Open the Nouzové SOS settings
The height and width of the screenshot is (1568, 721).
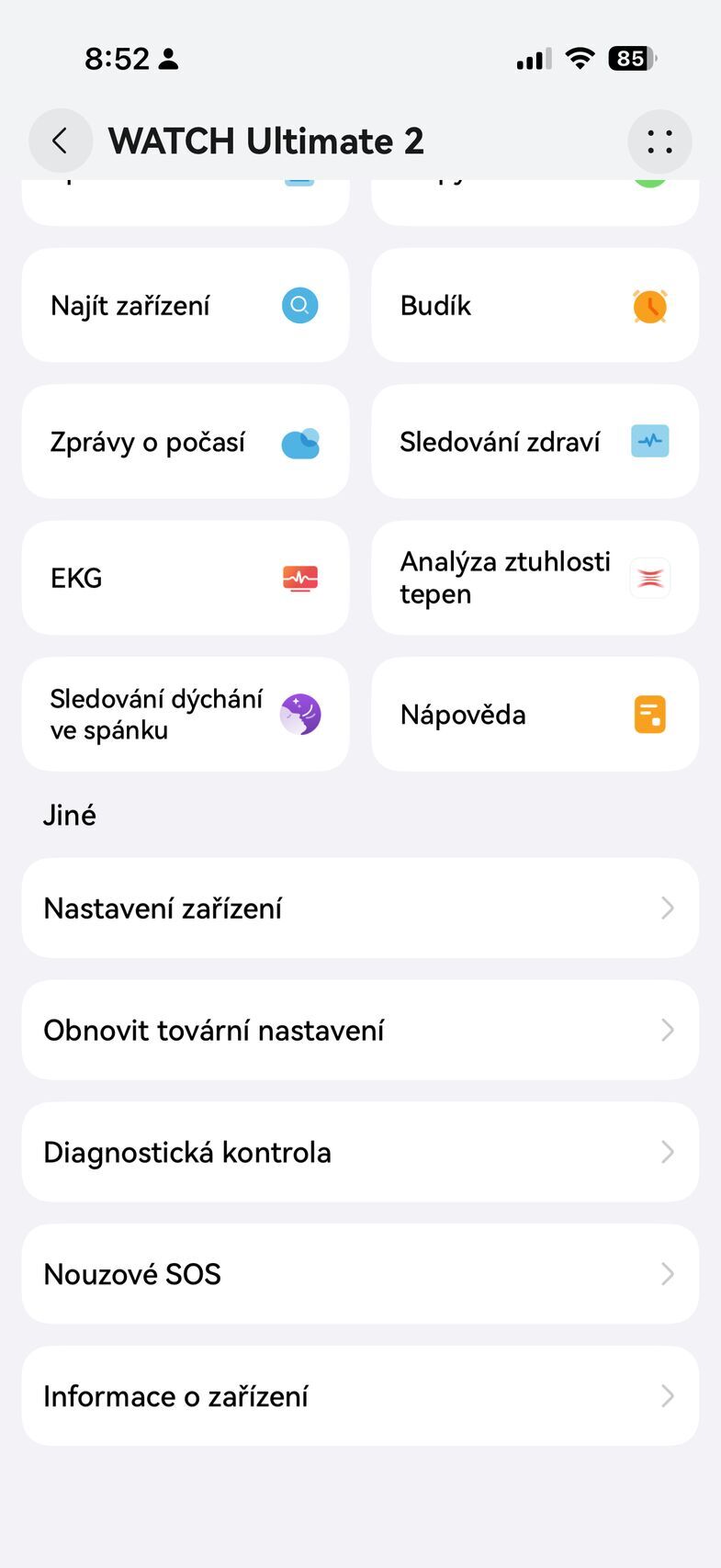pos(360,1274)
